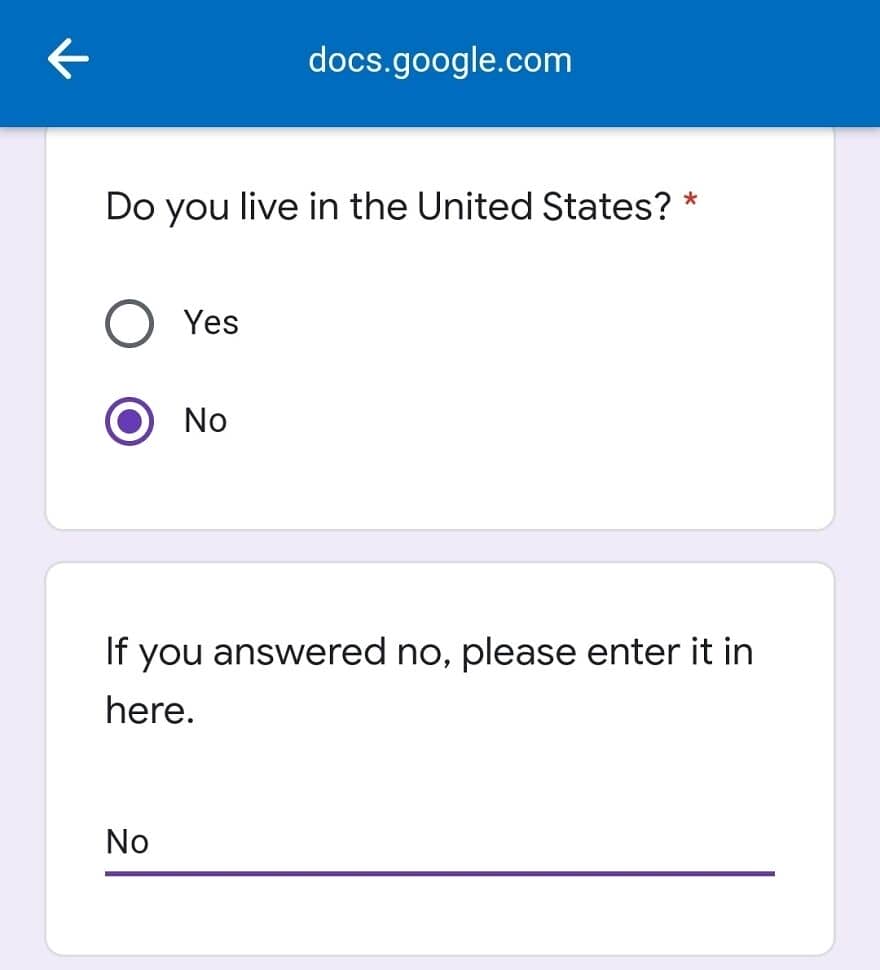Select the Yes radio button
The width and height of the screenshot is (880, 970).
click(129, 324)
